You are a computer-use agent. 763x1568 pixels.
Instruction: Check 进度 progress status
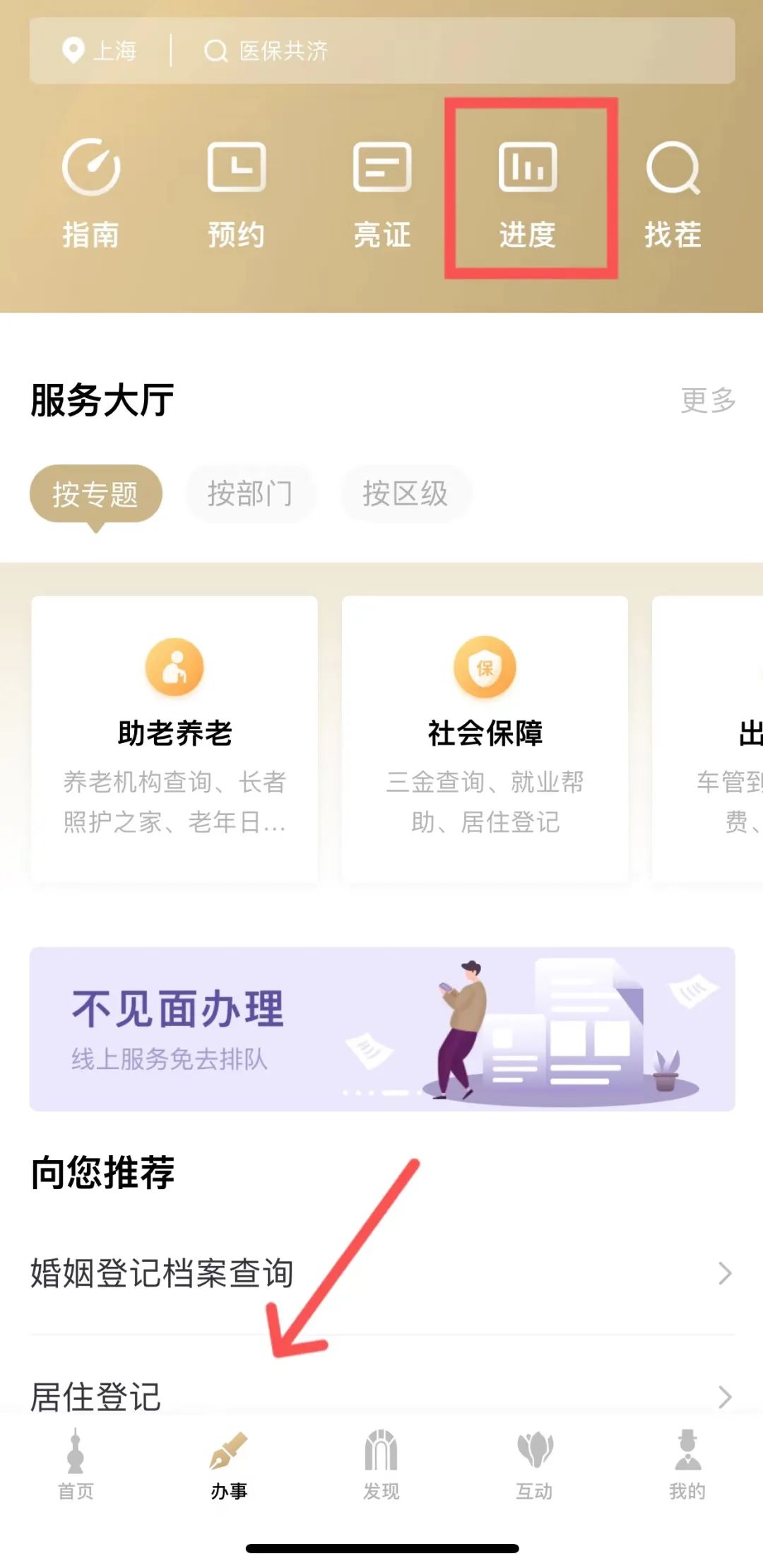528,192
